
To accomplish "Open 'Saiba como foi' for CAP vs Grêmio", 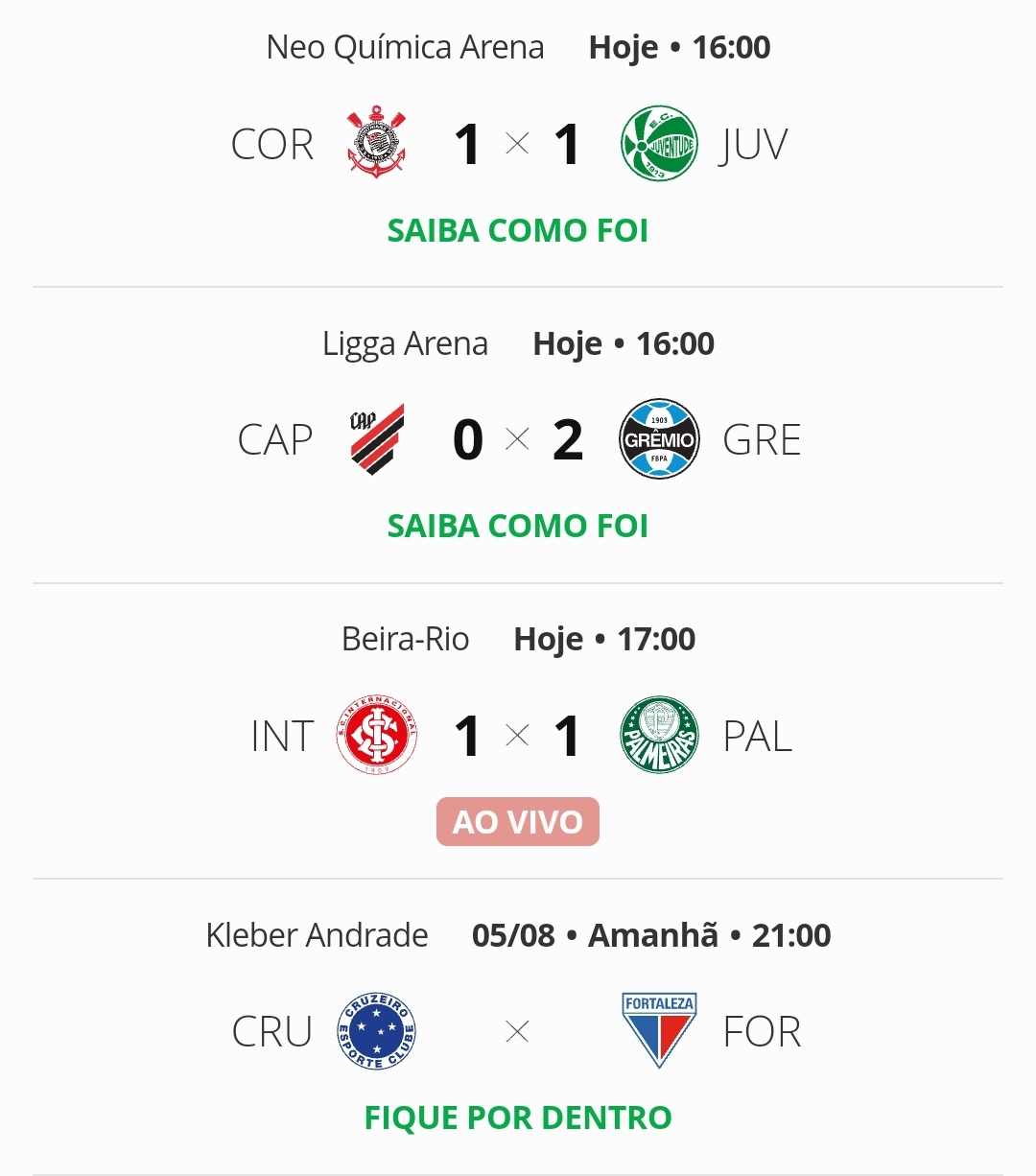I will pyautogui.click(x=518, y=527).
